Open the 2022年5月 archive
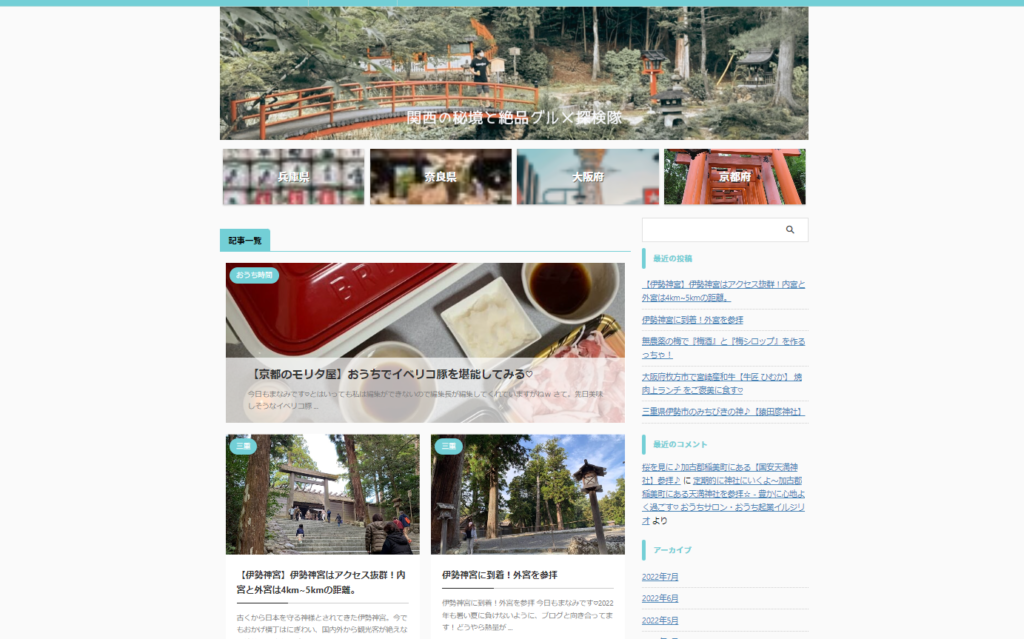Viewport: 1024px width, 639px height. (x=660, y=620)
